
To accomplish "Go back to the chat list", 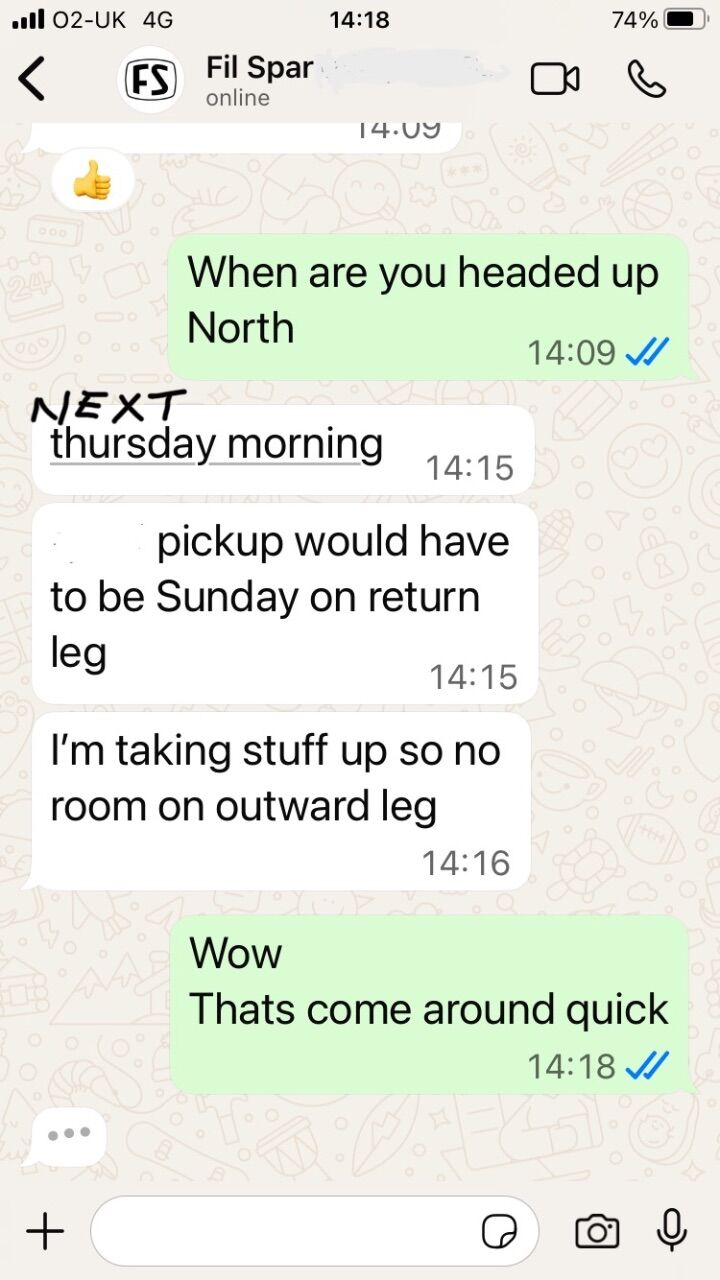I will coord(32,80).
